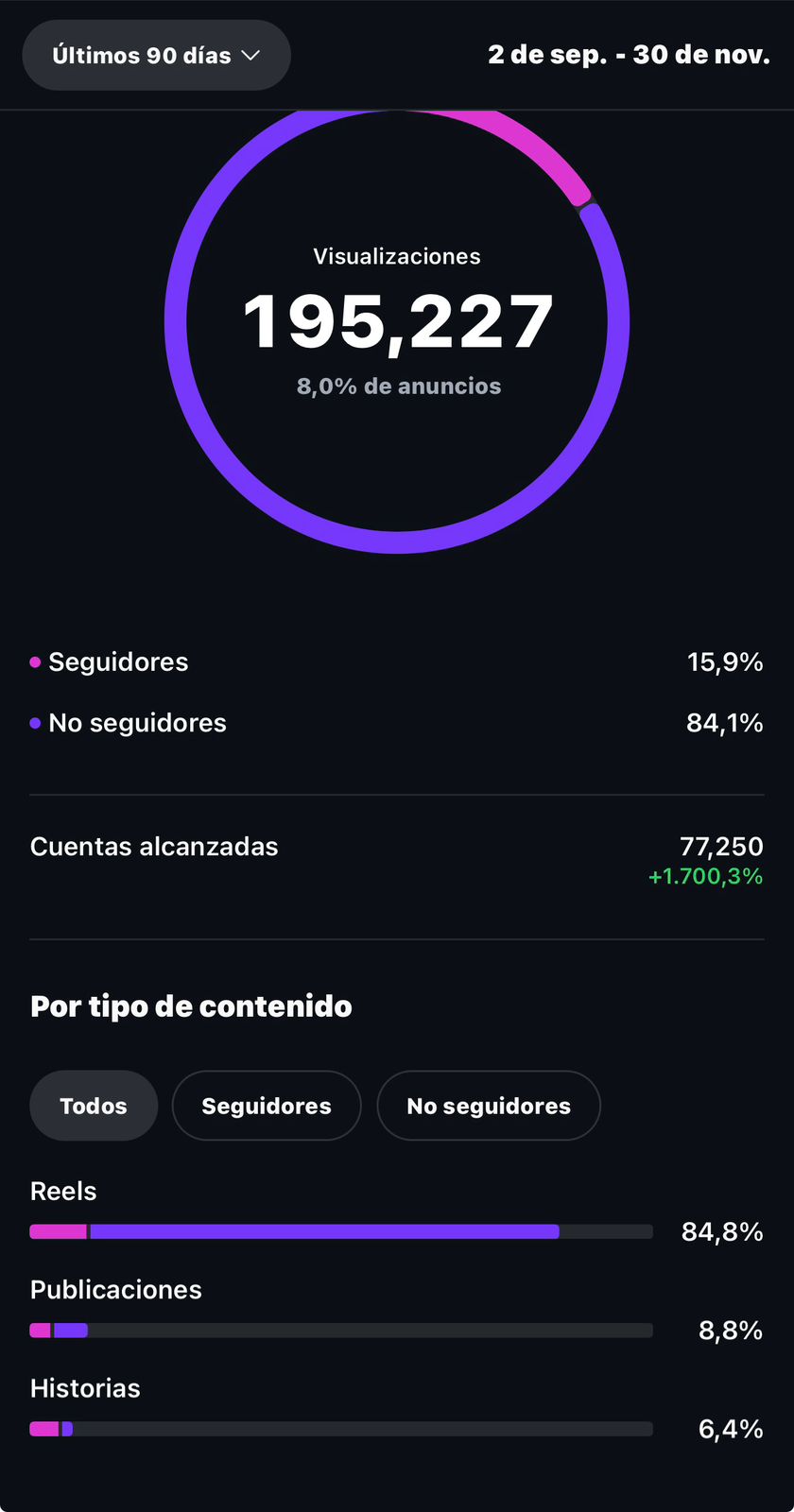Screen dimensions: 794x1512
Task: Select the 'Todos' filter pill
Action: tap(94, 1105)
